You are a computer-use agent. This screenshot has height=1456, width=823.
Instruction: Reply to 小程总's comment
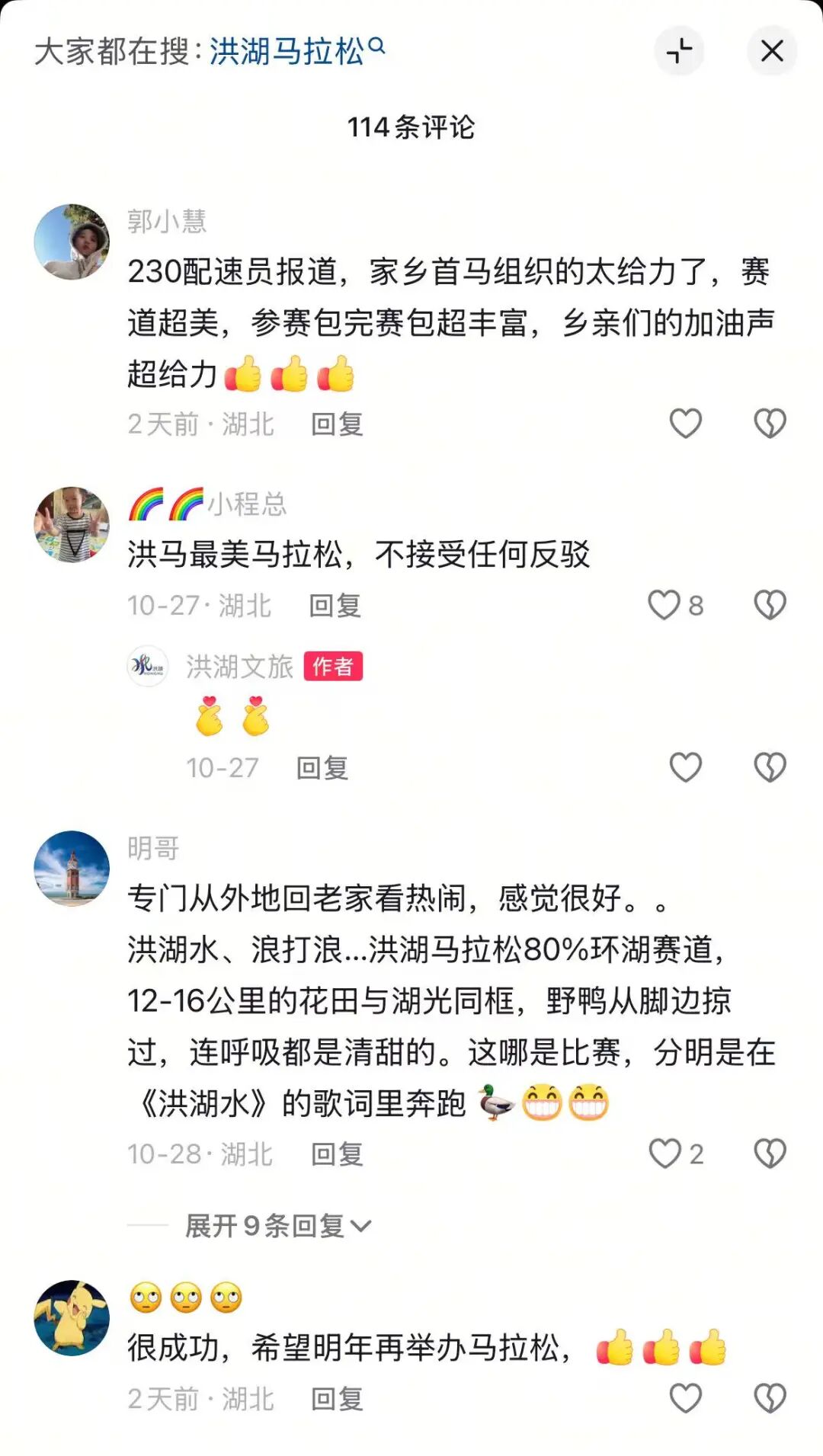coord(335,606)
